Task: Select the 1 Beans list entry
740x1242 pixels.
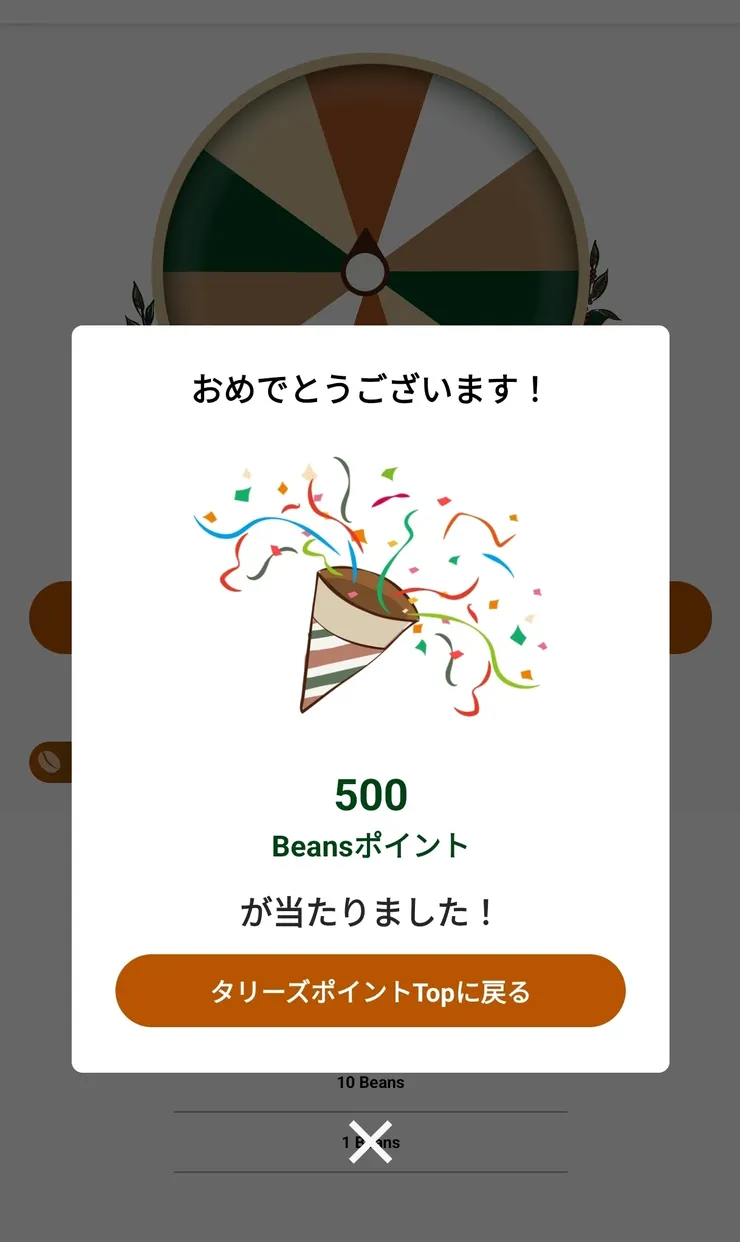Action: (370, 1141)
